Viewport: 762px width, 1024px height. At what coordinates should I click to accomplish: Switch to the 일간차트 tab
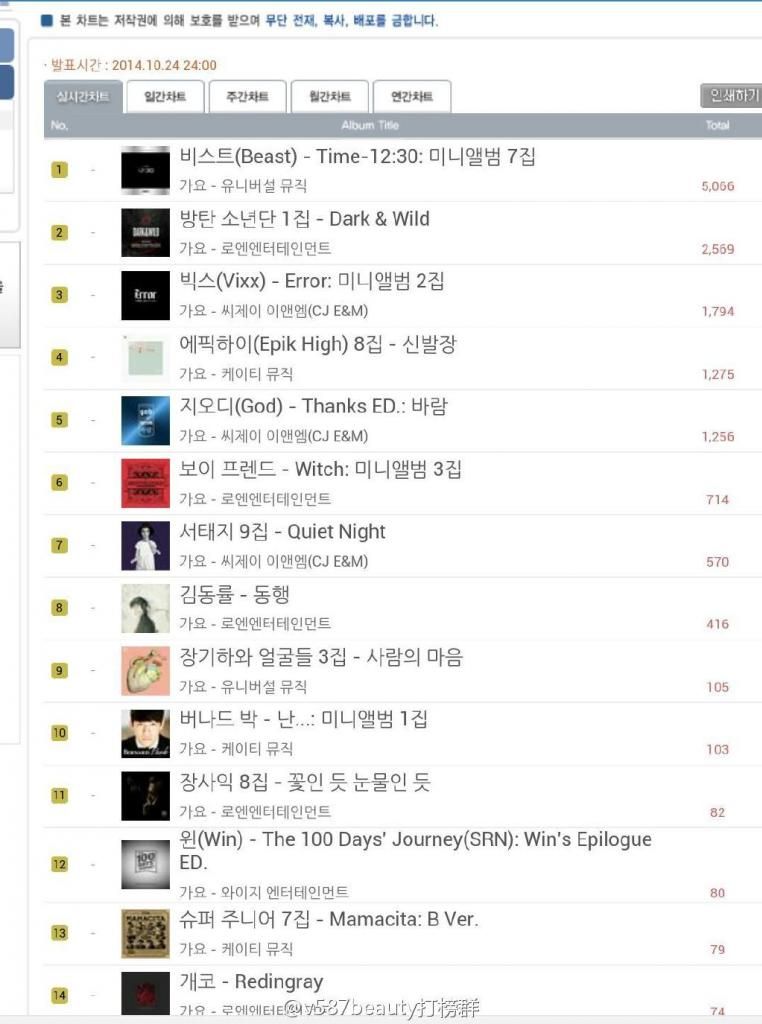(x=164, y=97)
